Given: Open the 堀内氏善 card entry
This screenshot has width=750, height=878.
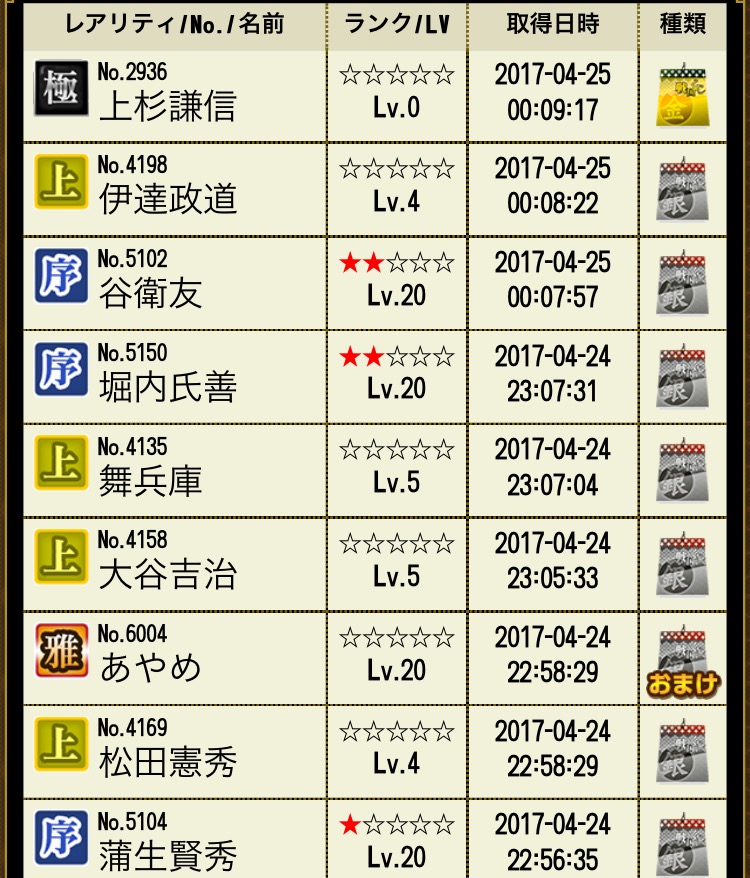Looking at the screenshot, I should (167, 387).
